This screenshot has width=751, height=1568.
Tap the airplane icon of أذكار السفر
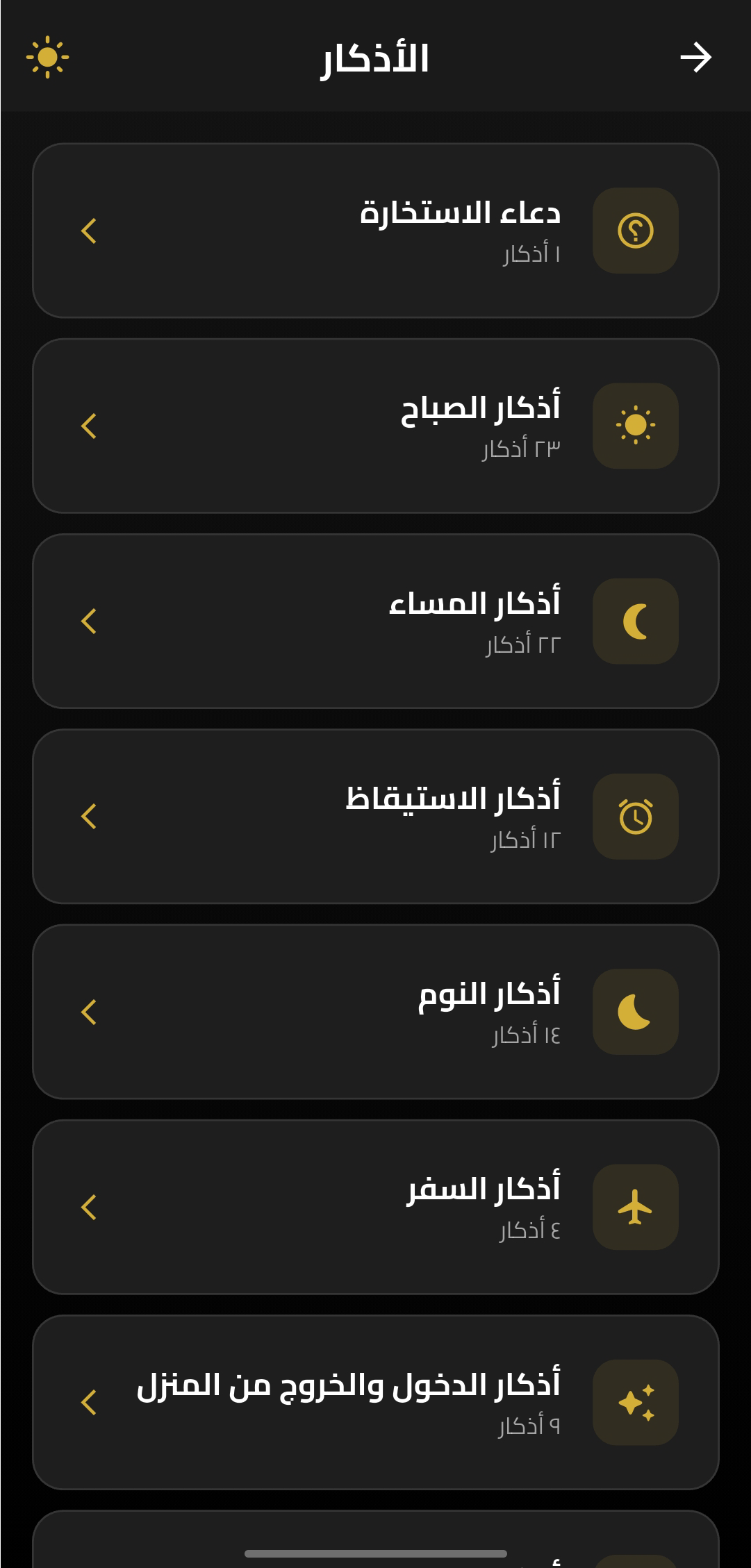click(634, 1207)
